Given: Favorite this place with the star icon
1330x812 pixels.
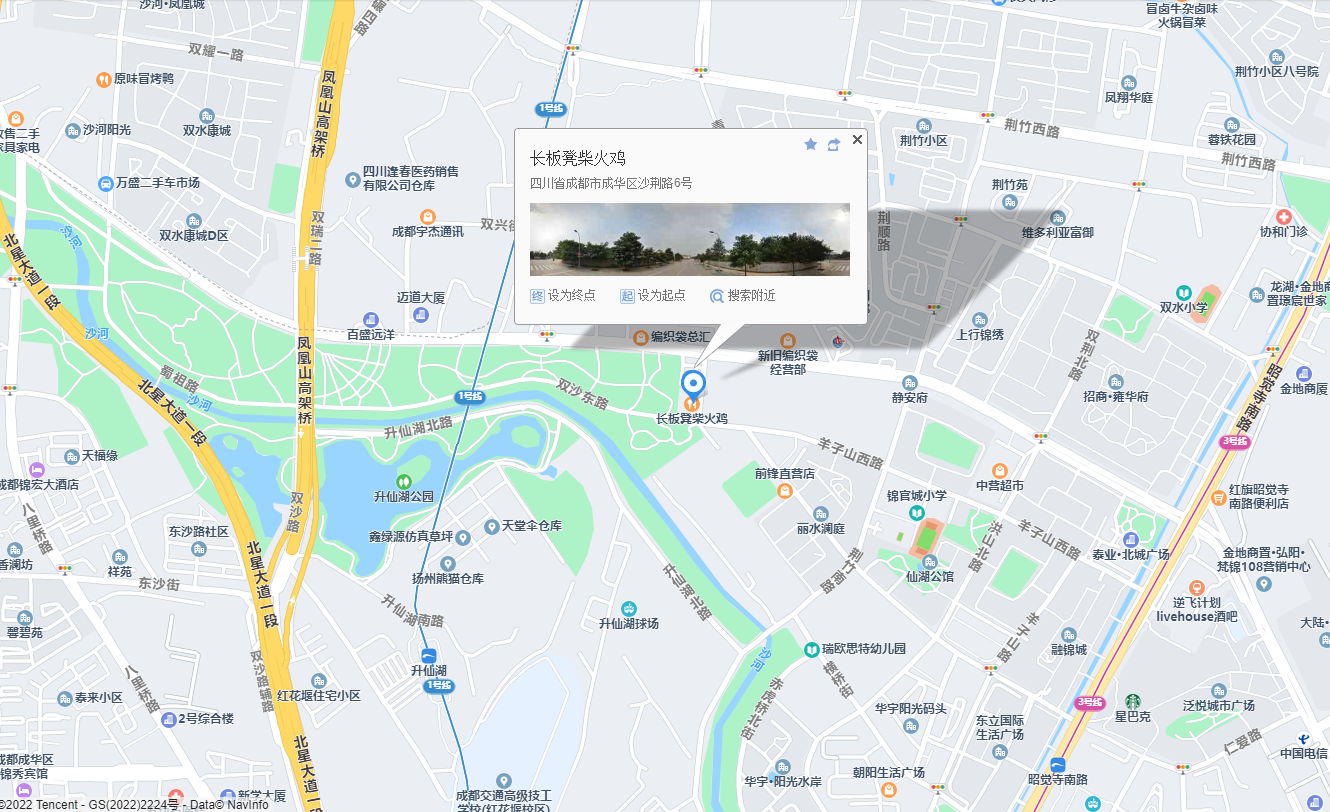Looking at the screenshot, I should click(811, 145).
